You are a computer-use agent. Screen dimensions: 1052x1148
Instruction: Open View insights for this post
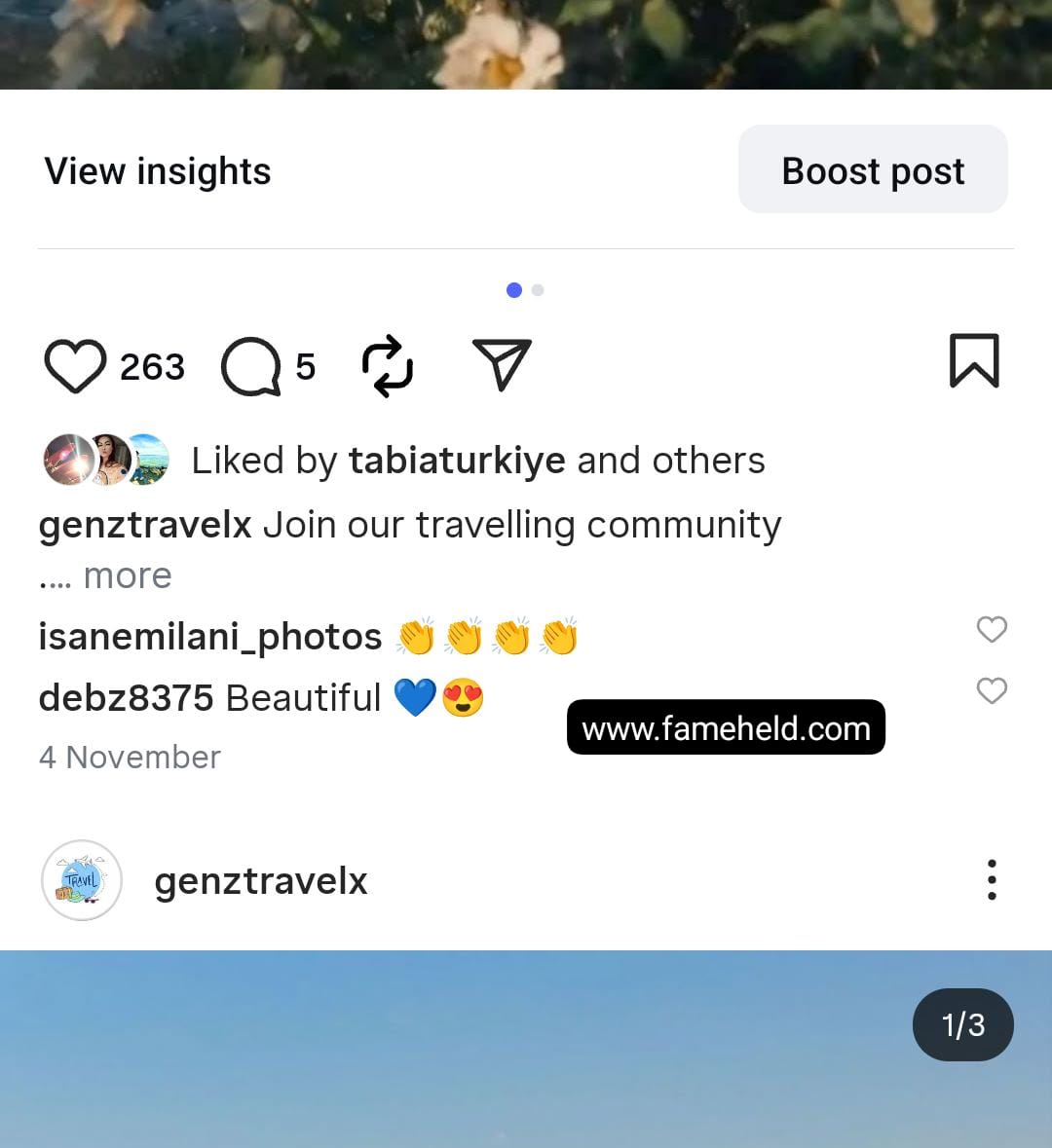click(x=158, y=171)
